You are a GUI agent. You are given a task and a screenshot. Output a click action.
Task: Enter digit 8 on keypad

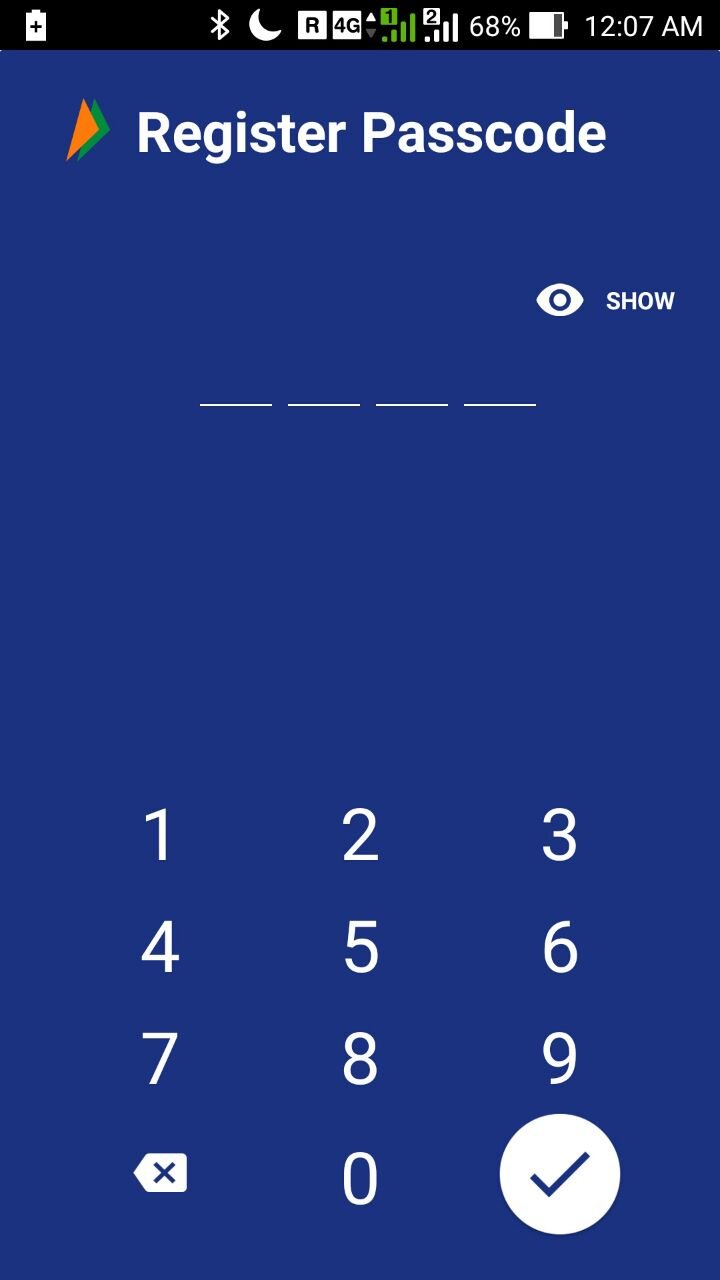click(360, 1060)
